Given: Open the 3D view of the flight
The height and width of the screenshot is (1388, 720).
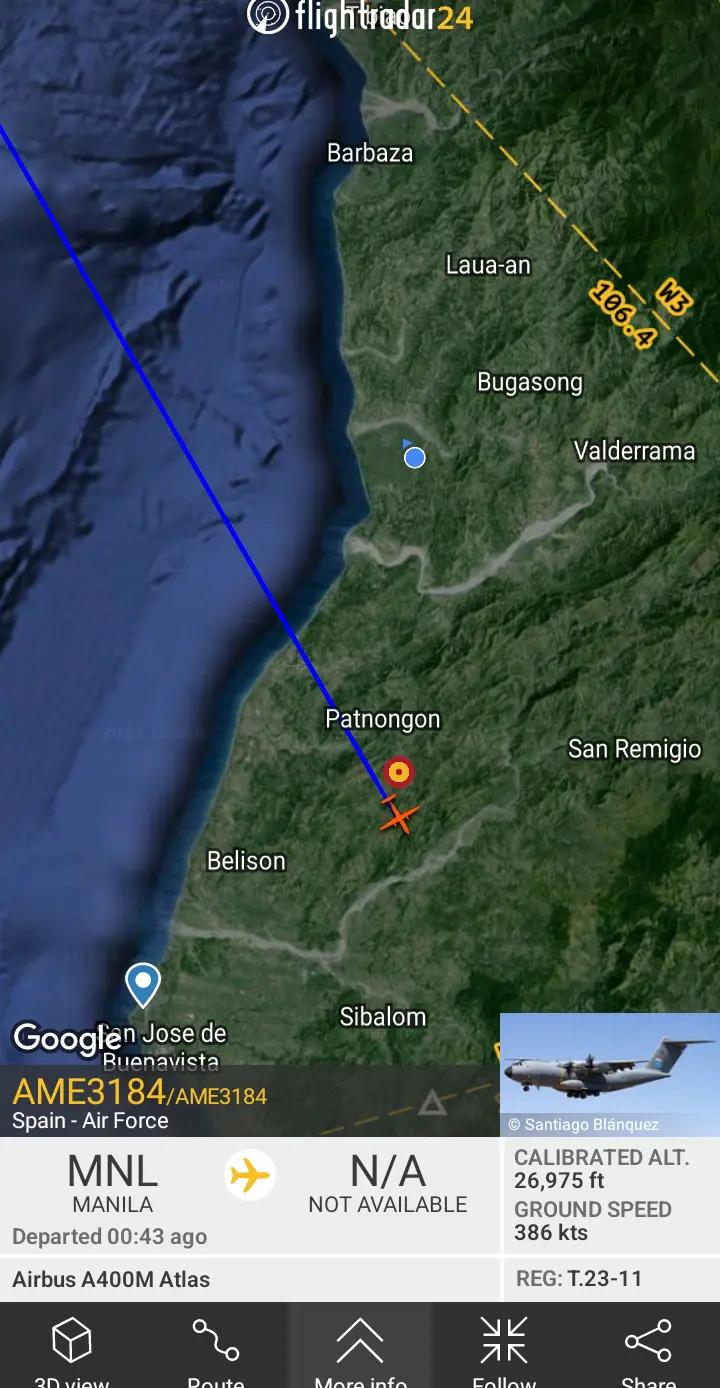Looking at the screenshot, I should [72, 1348].
